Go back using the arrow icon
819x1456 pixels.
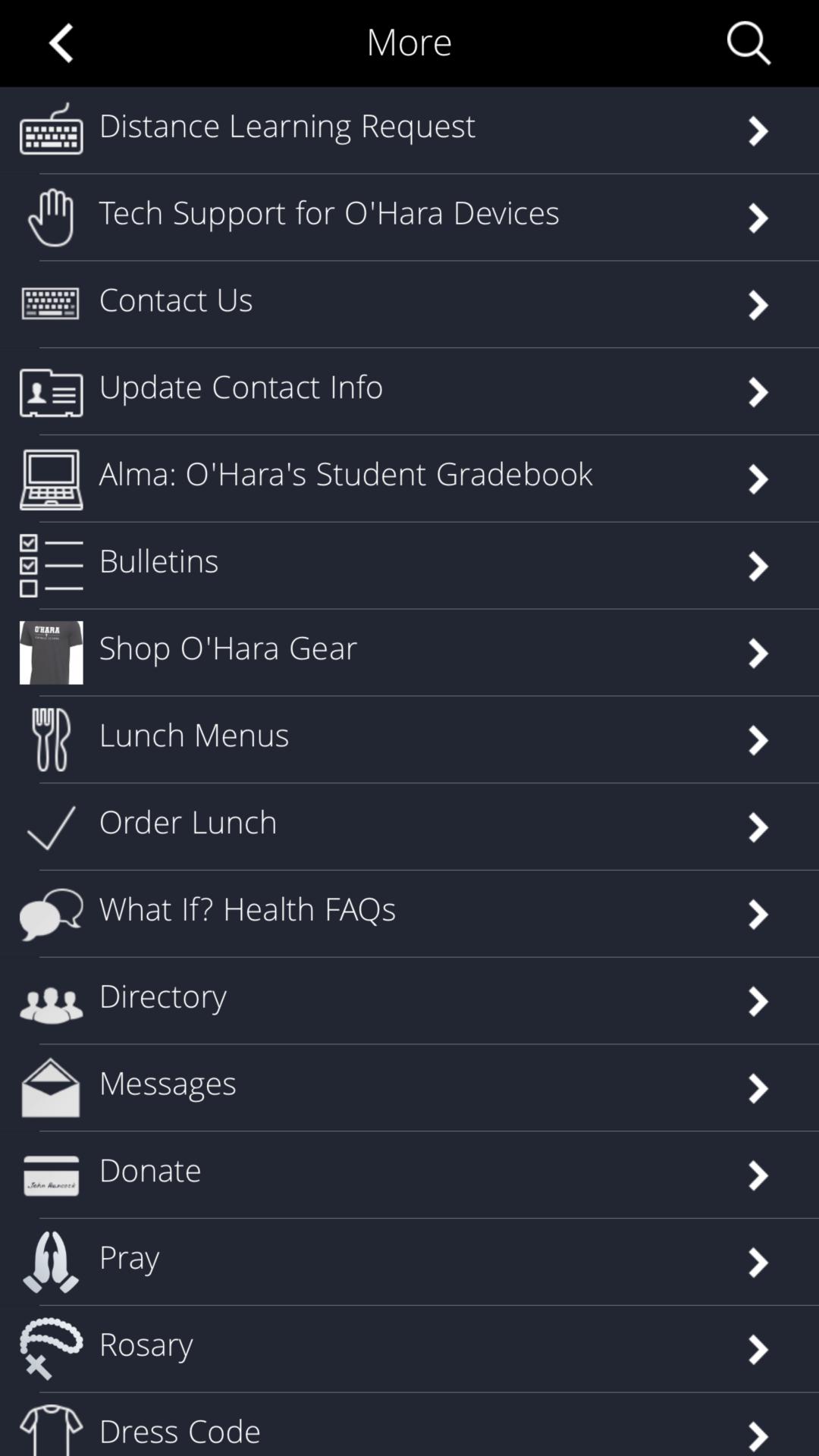click(x=61, y=42)
